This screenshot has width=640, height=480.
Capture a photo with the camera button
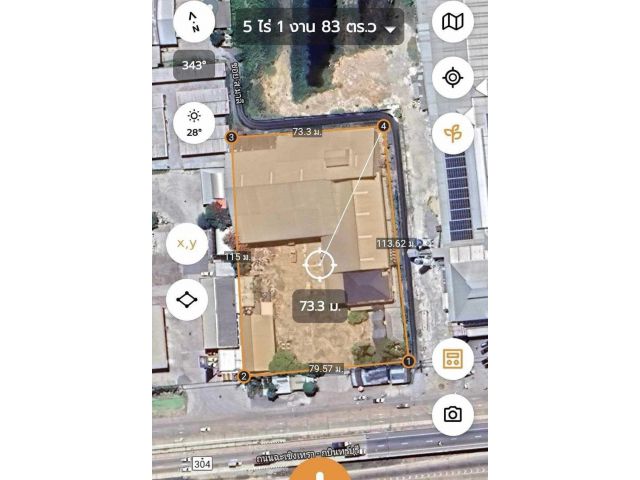452,414
